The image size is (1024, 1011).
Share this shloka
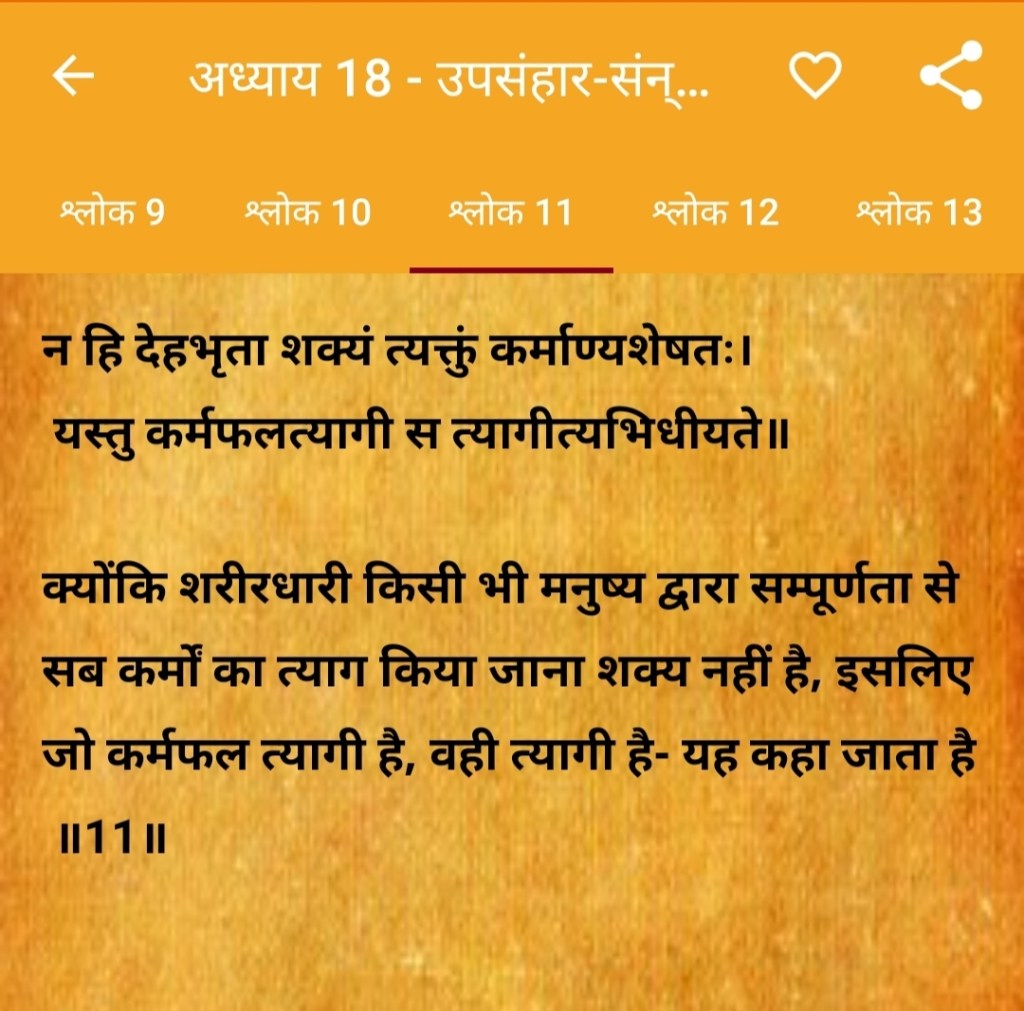click(x=951, y=75)
